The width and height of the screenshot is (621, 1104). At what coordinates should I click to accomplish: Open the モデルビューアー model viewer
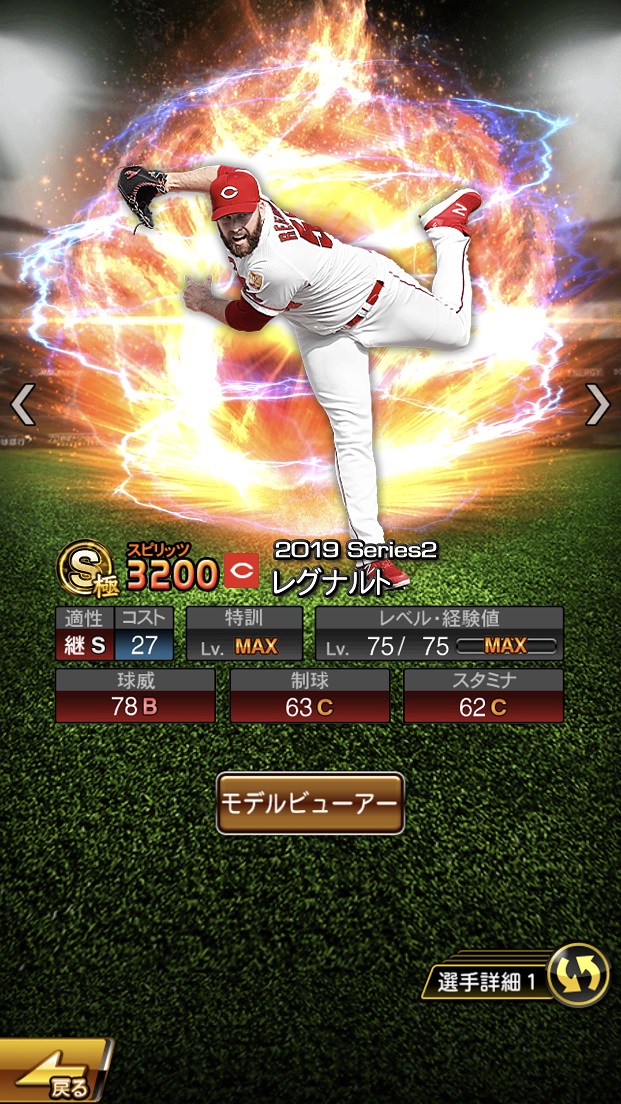click(310, 803)
